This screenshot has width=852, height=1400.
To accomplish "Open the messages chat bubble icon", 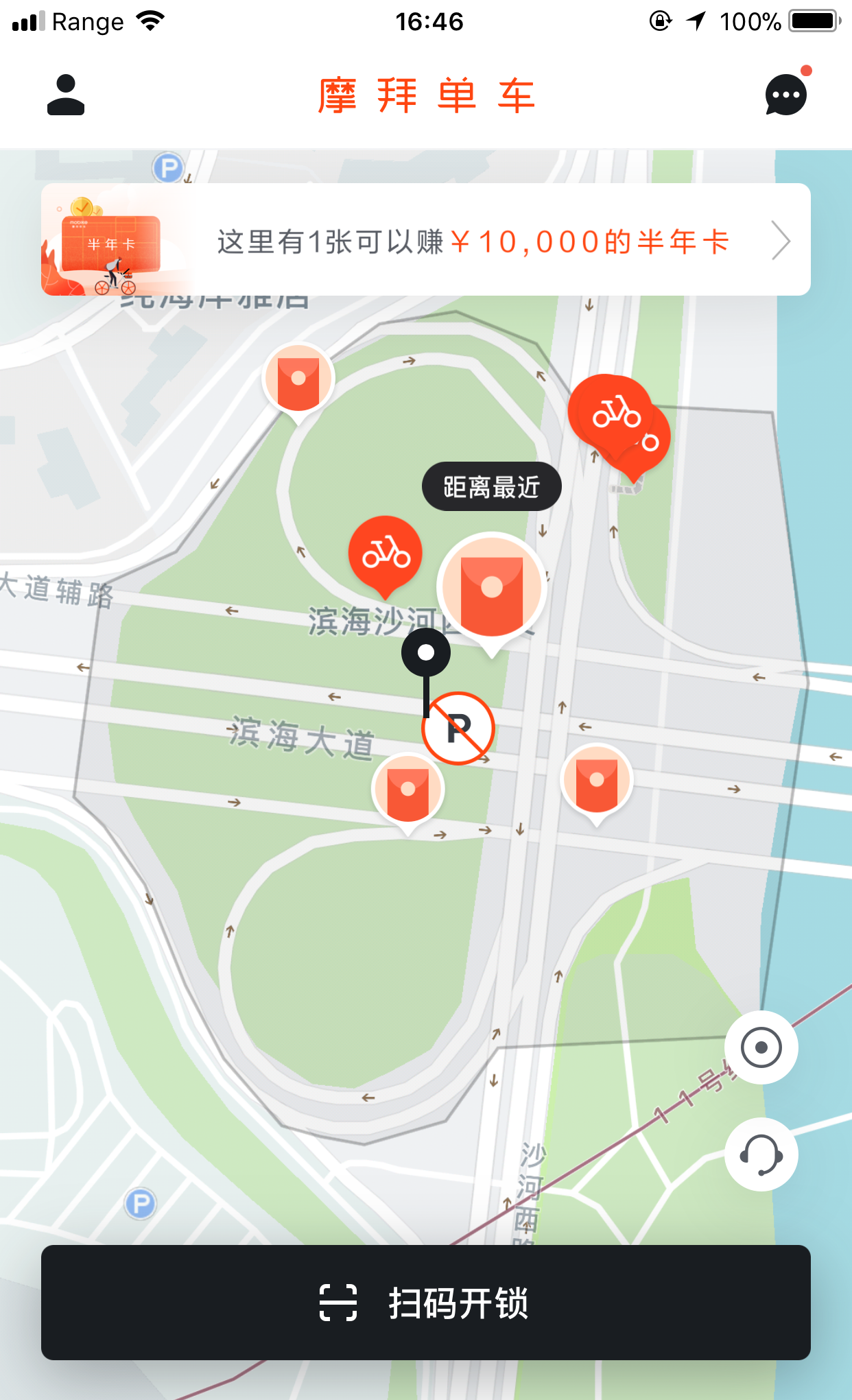I will (785, 95).
